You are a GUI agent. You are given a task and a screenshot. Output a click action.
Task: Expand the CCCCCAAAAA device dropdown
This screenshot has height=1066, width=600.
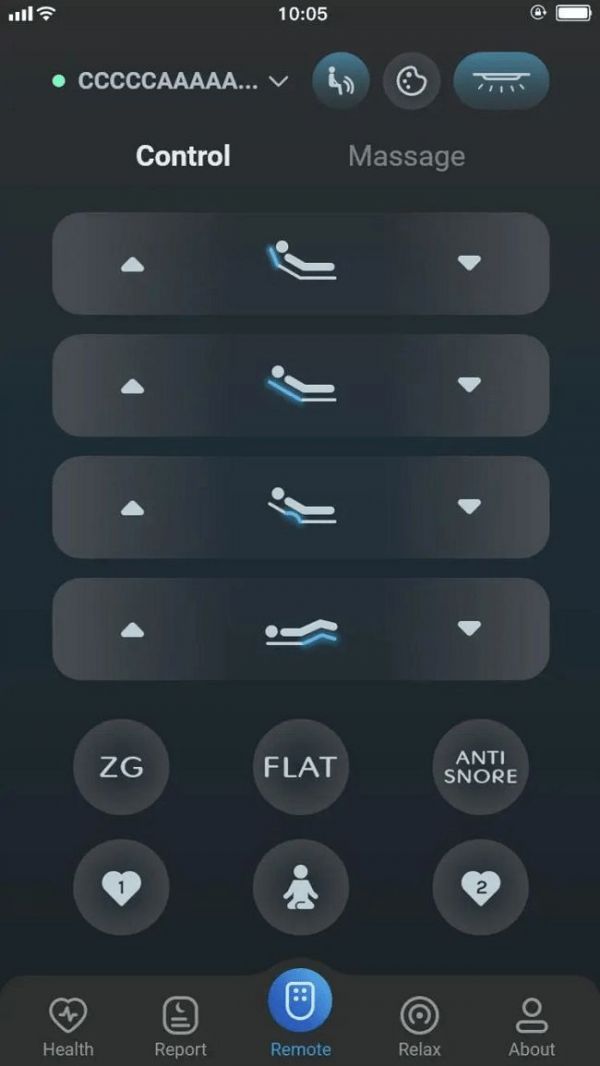[x=278, y=82]
